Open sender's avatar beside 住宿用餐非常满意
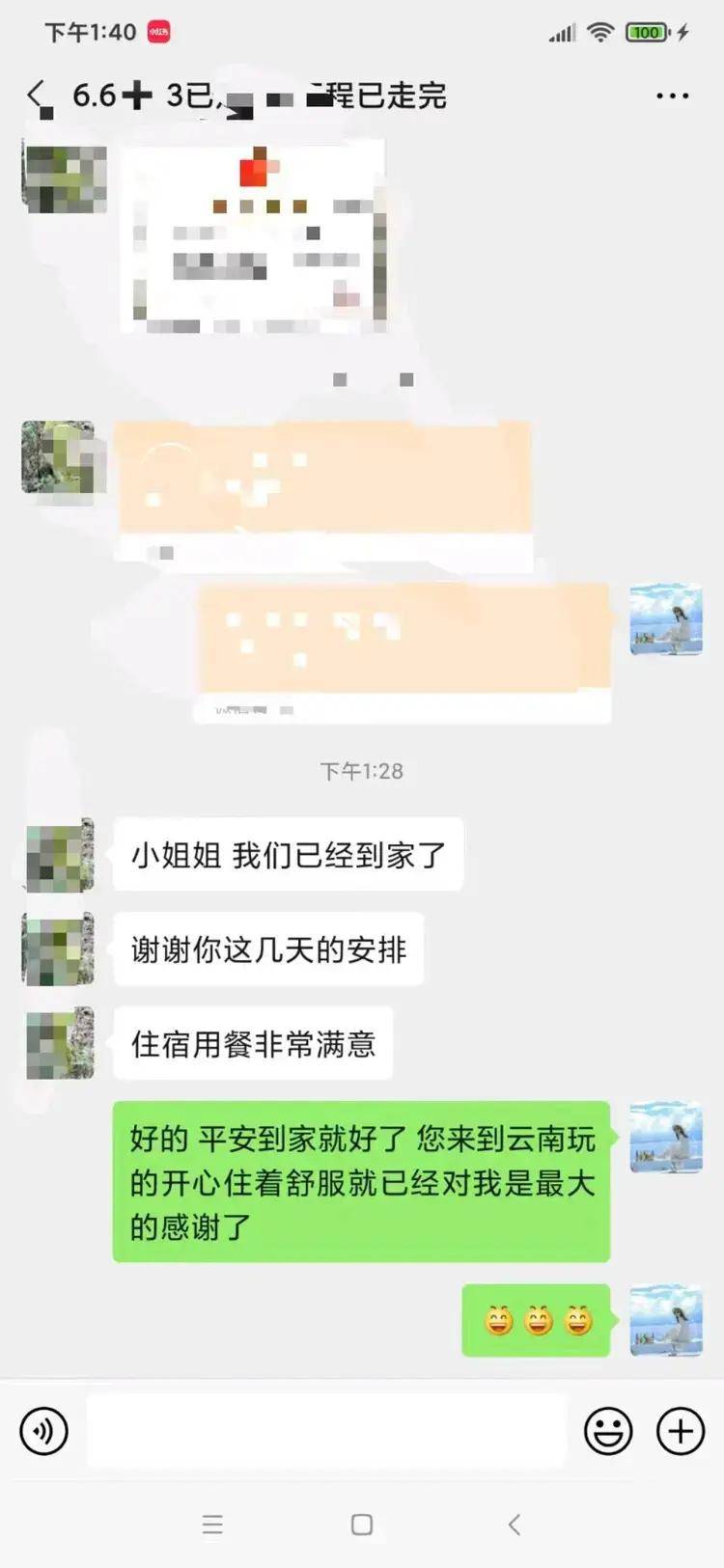Viewport: 724px width, 1568px height. click(x=60, y=1043)
